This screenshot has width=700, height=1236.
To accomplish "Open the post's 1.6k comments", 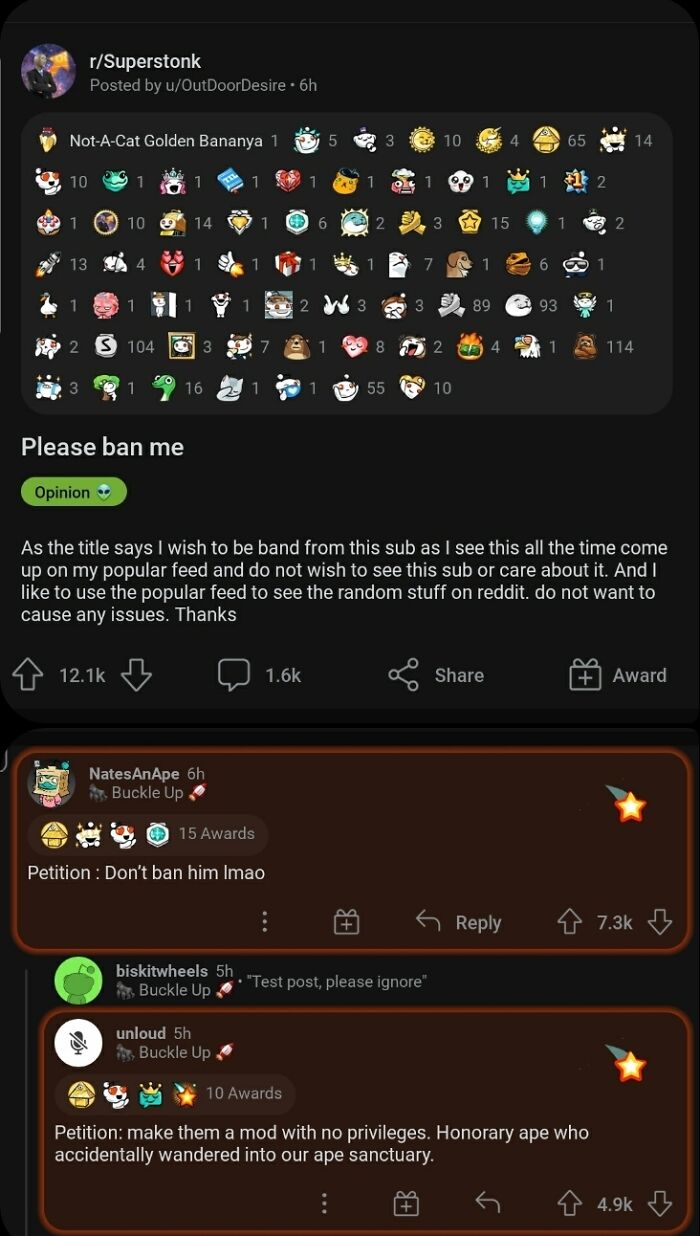I will tap(259, 676).
